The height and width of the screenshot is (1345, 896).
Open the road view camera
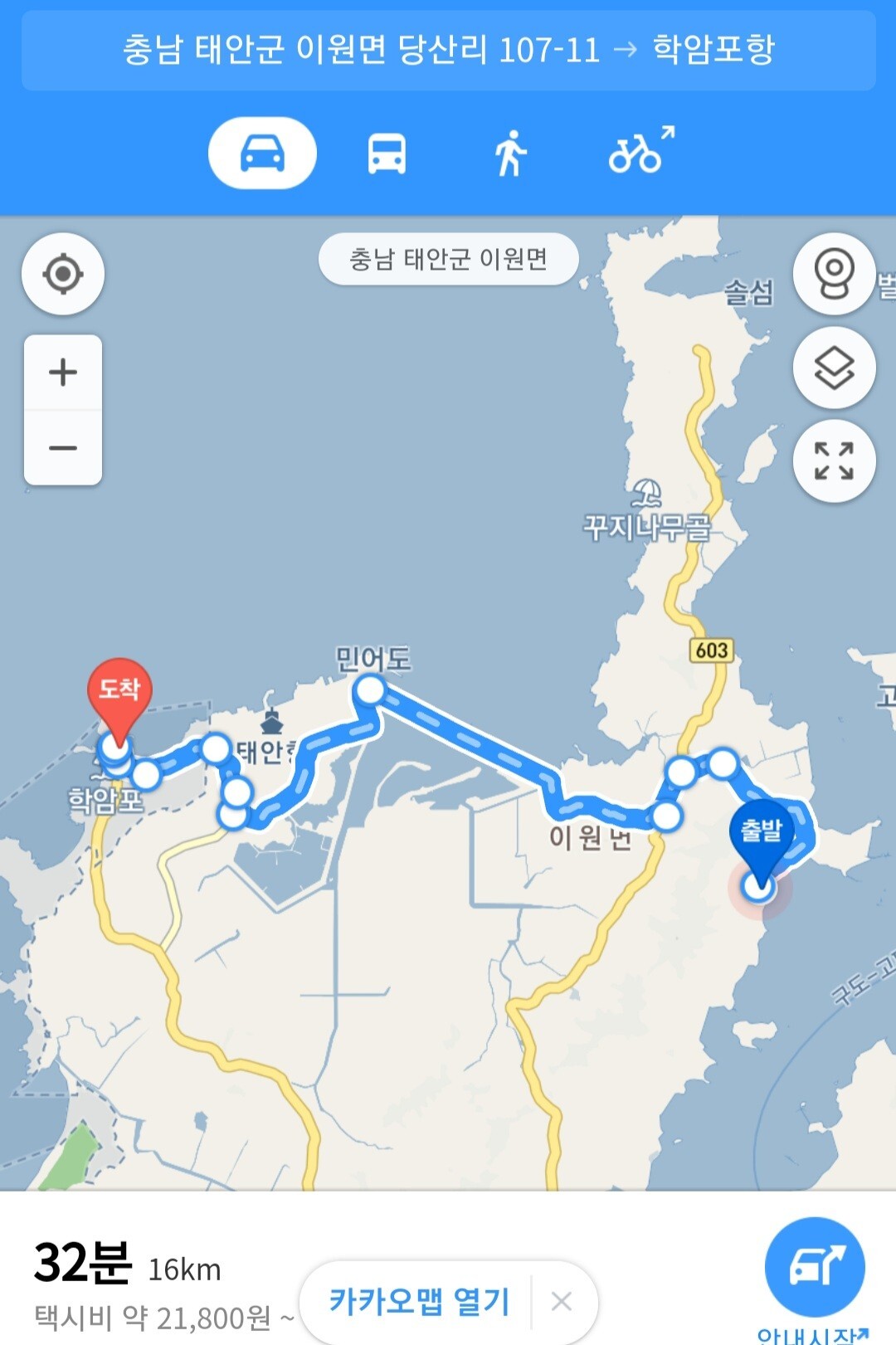point(834,274)
